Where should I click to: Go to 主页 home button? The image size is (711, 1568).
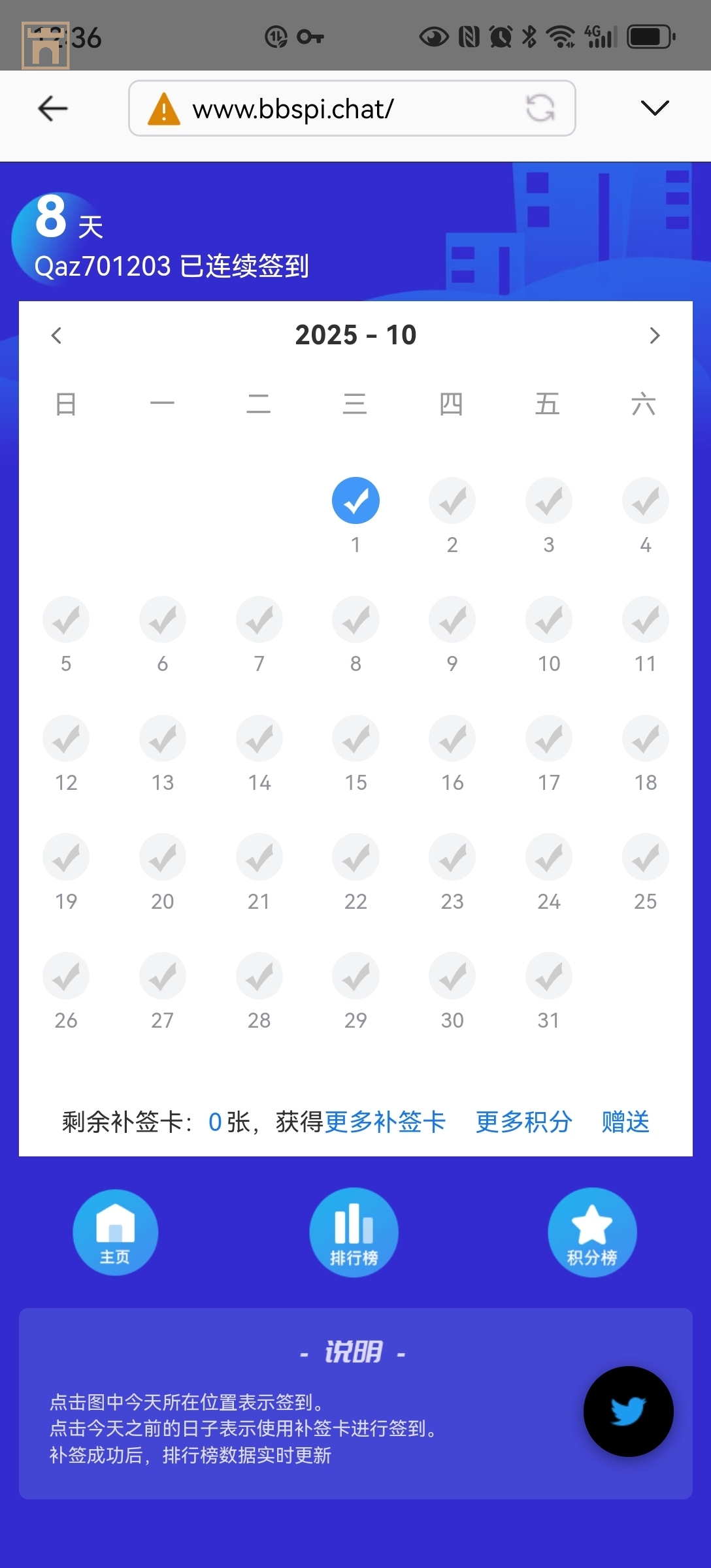[115, 1232]
